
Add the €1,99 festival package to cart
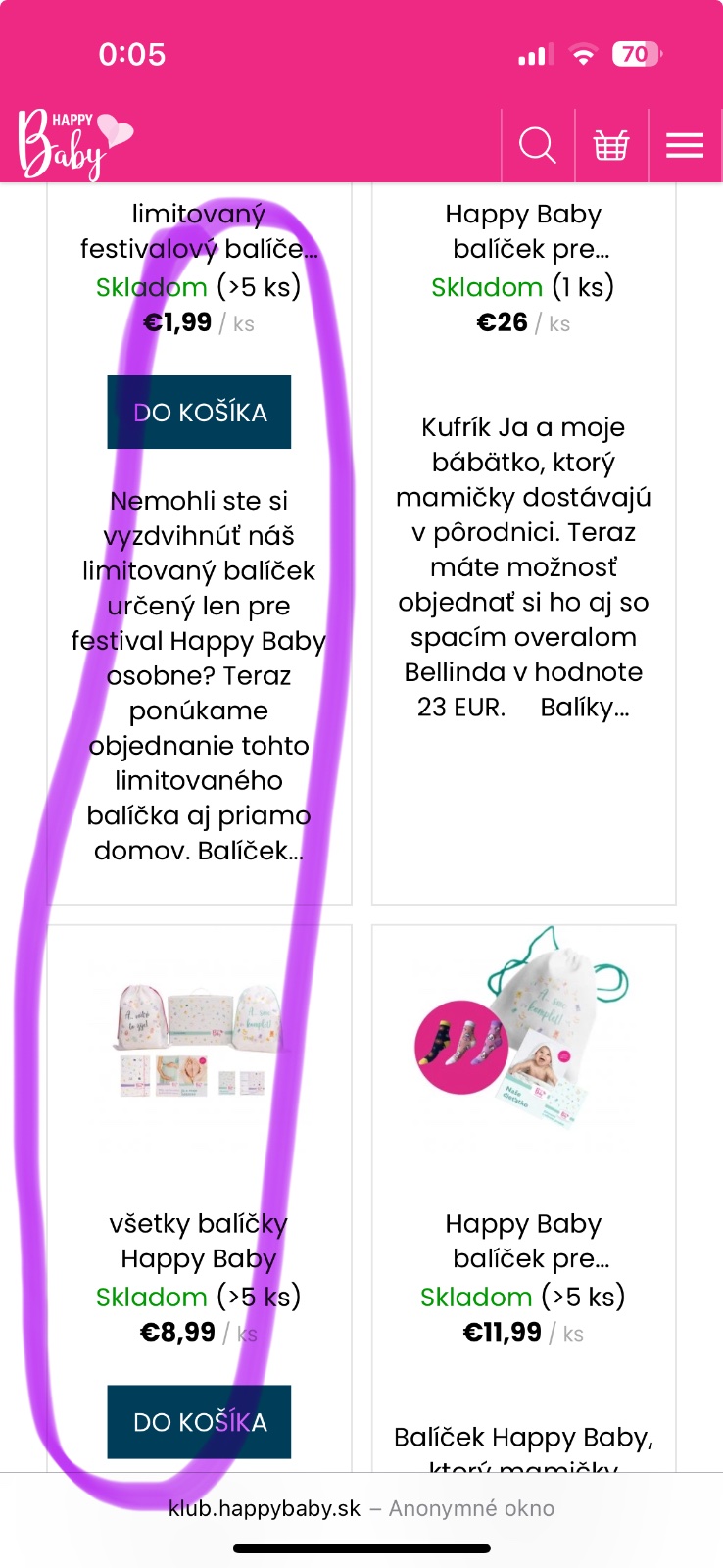pos(199,413)
